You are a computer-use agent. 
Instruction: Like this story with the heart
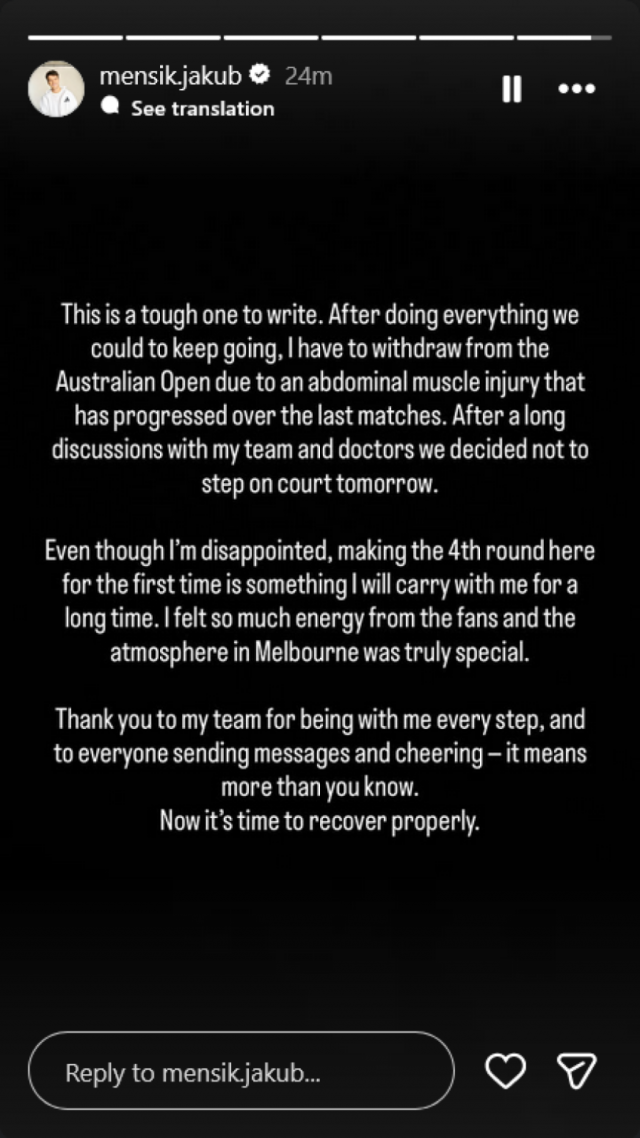click(505, 1071)
